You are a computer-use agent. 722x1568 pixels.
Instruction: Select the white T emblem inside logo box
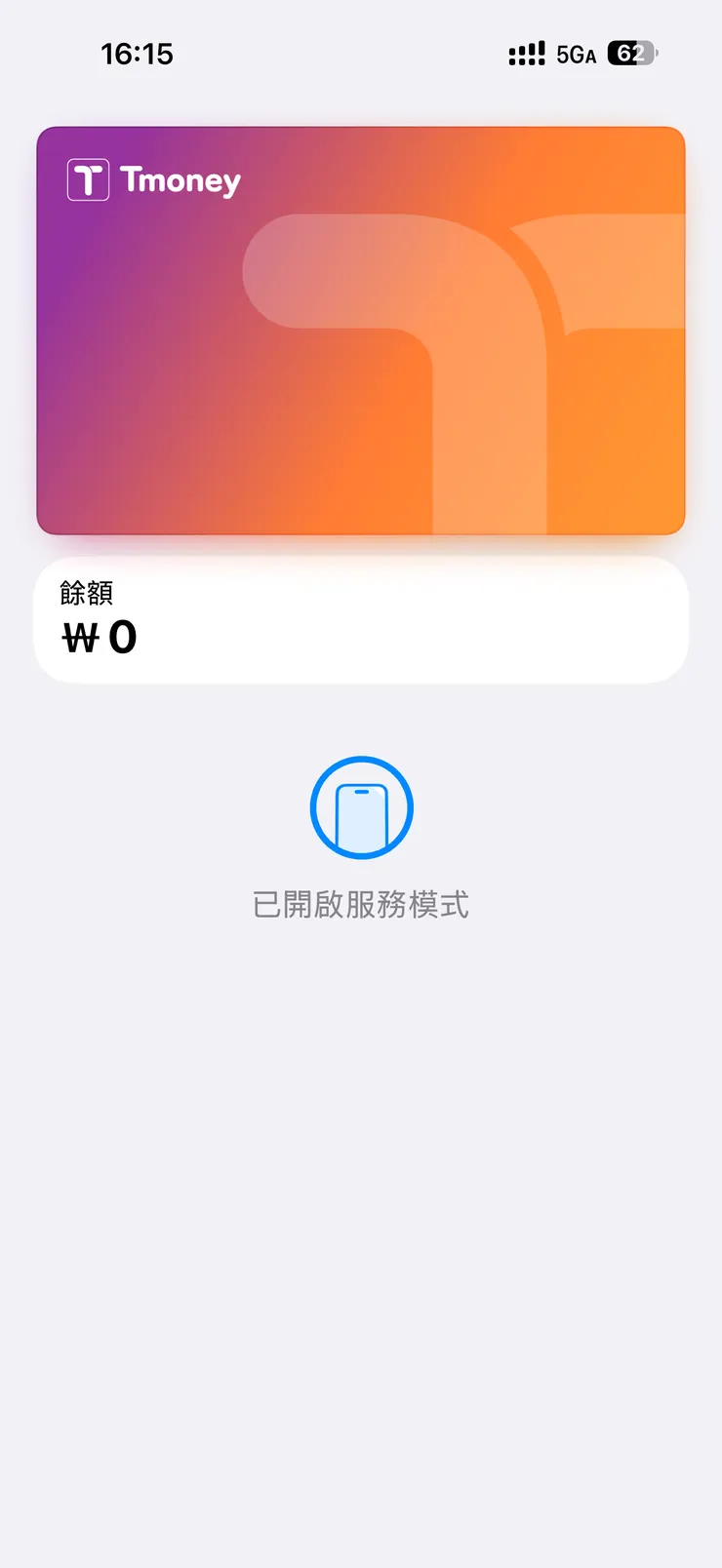click(88, 180)
